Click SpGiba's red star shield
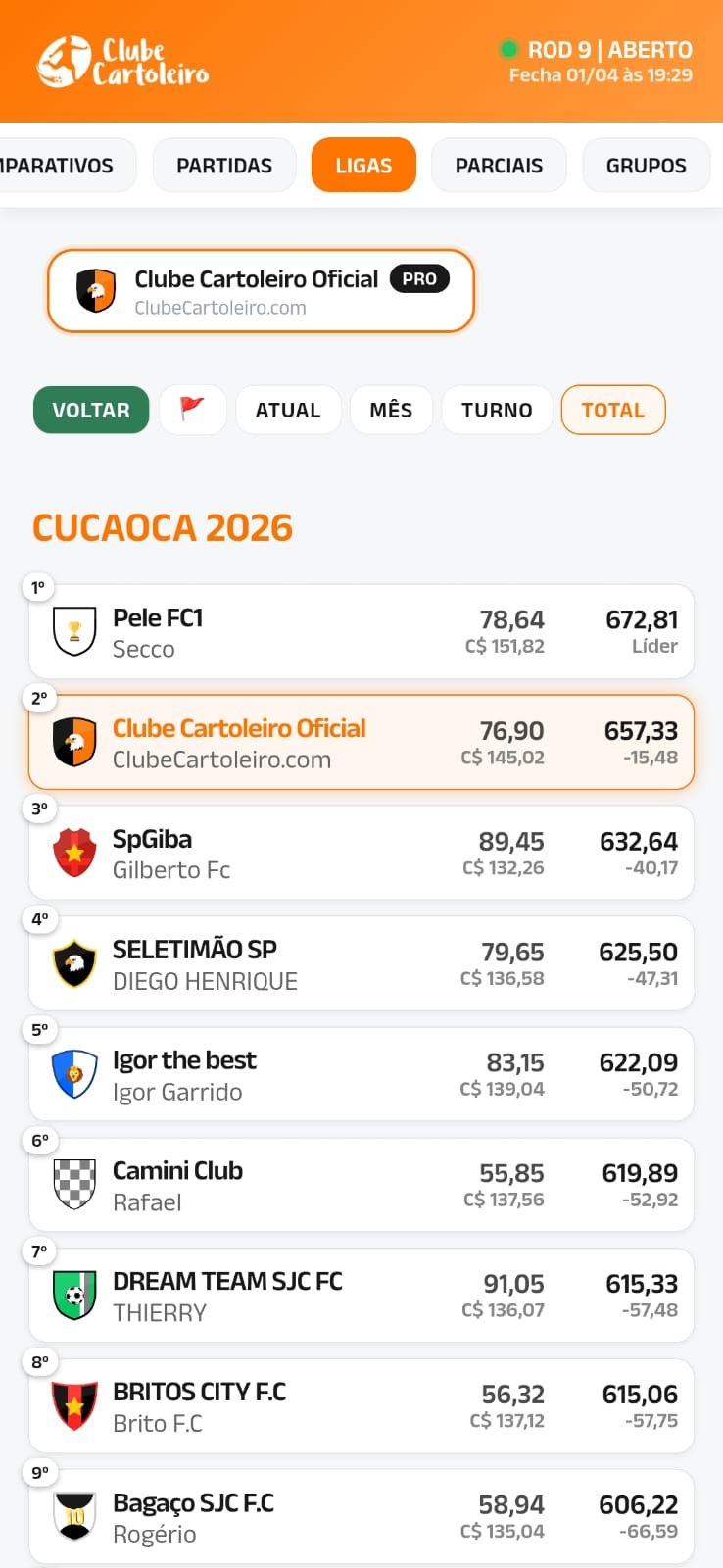The image size is (723, 1568). (x=73, y=853)
